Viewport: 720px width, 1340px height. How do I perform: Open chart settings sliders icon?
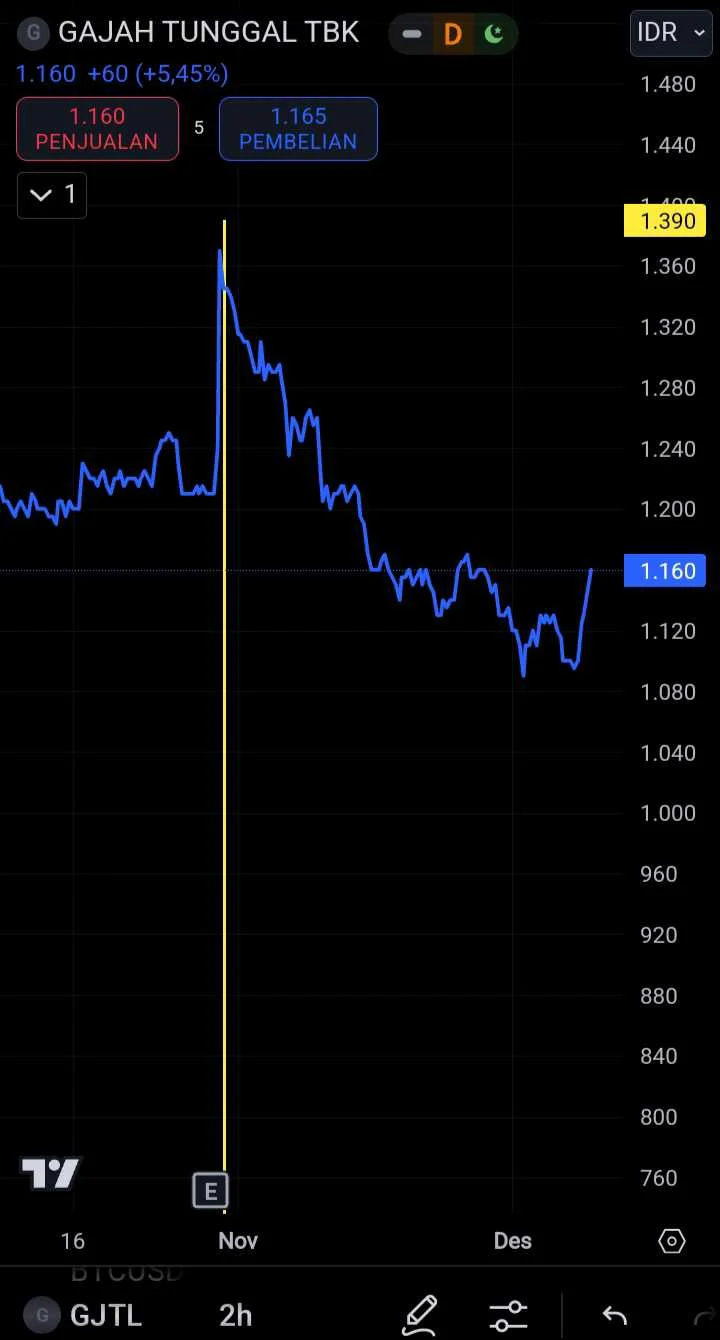508,1314
